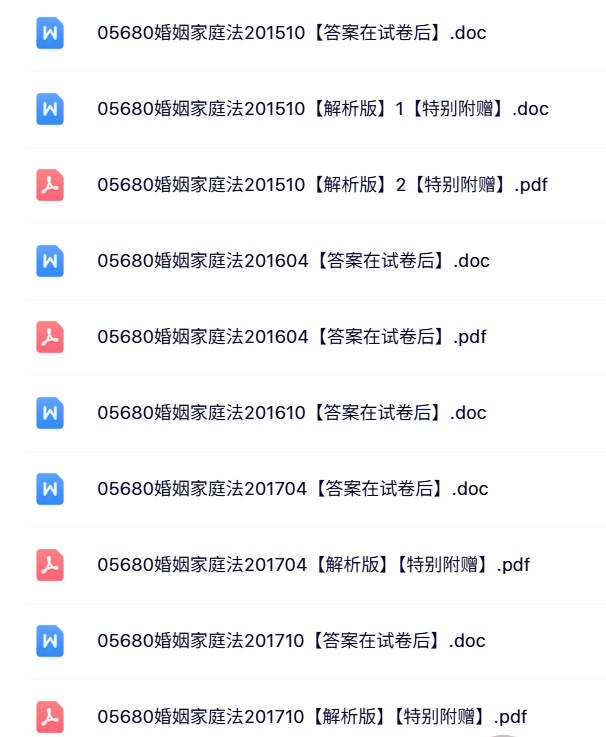Open 201710【答案在试卷后】.doc file

click(x=291, y=641)
